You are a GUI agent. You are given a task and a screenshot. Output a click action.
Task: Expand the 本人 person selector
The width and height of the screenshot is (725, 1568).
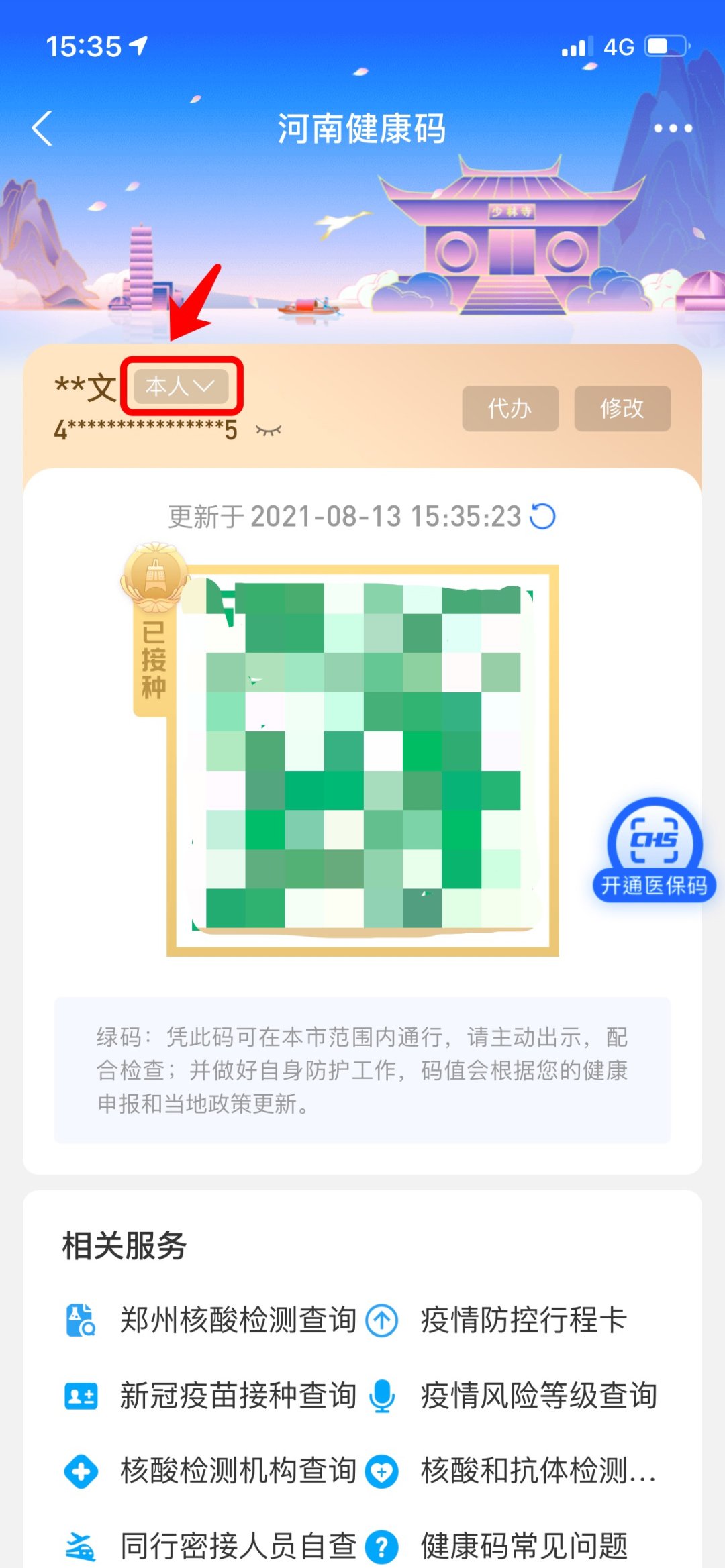tap(180, 386)
